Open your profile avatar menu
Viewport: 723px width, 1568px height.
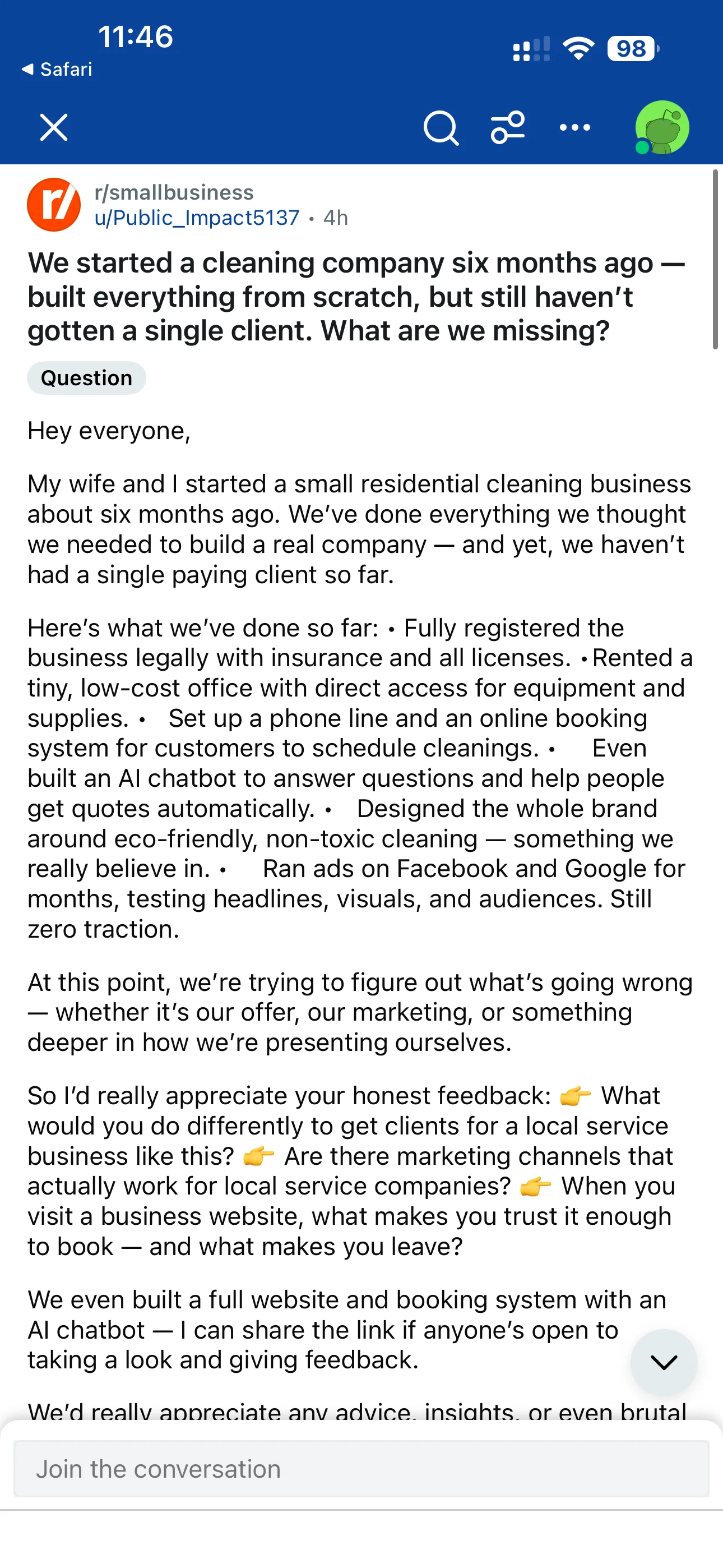661,128
